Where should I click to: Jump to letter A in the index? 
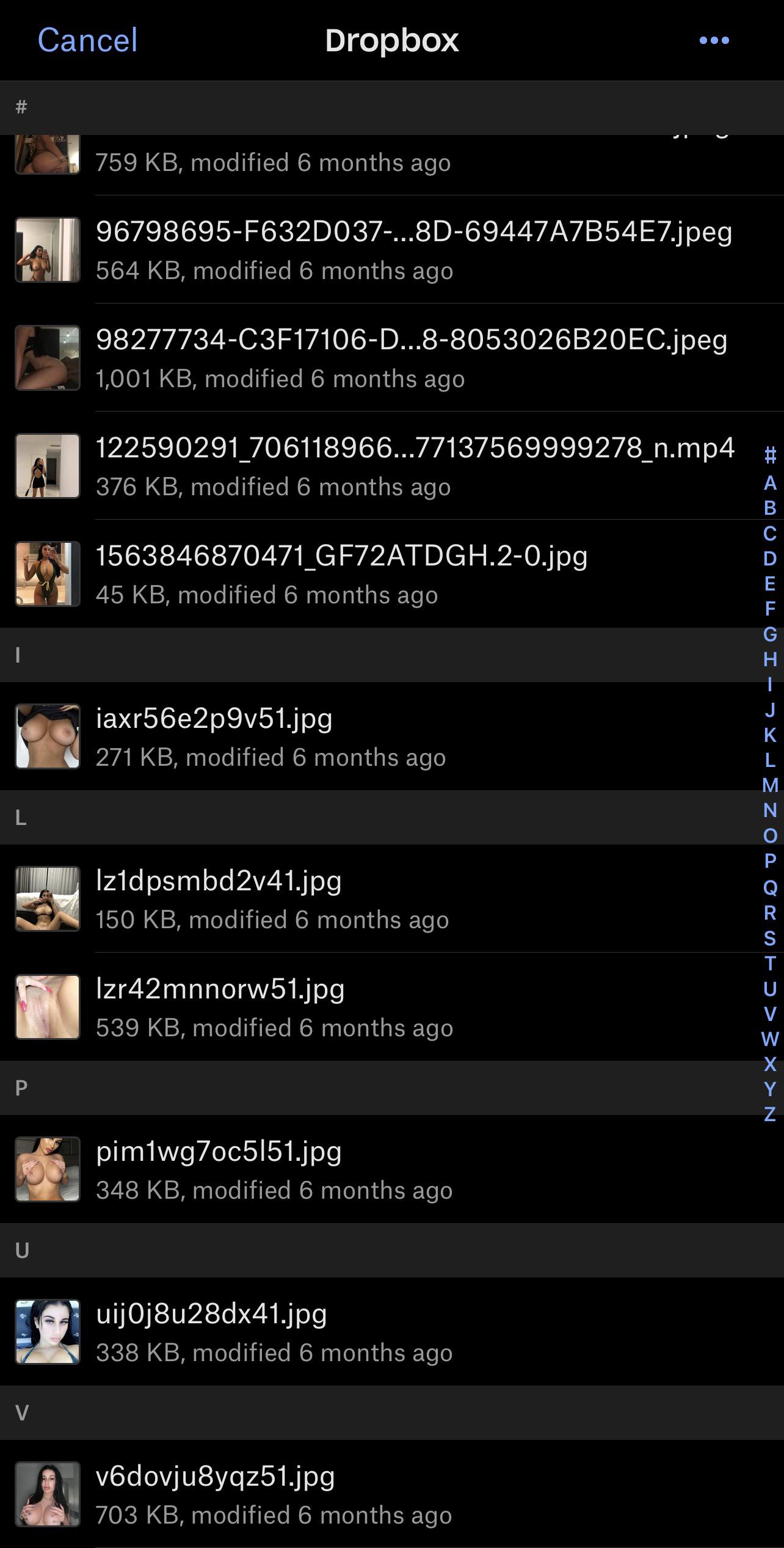click(x=770, y=483)
